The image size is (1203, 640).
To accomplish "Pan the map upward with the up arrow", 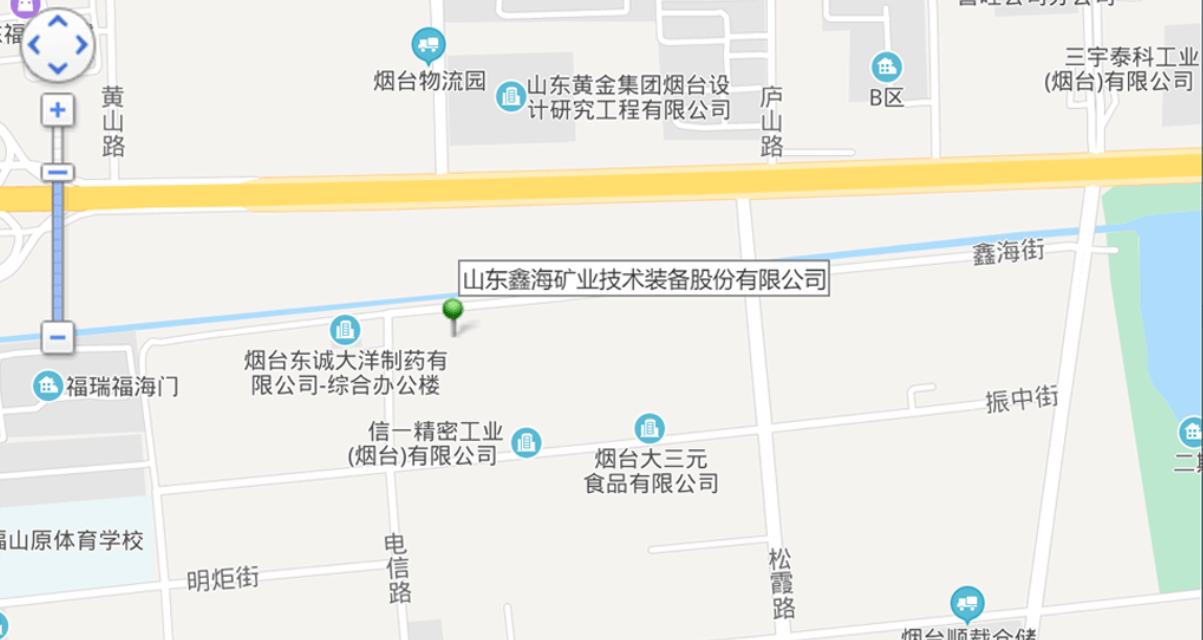I will coord(58,20).
